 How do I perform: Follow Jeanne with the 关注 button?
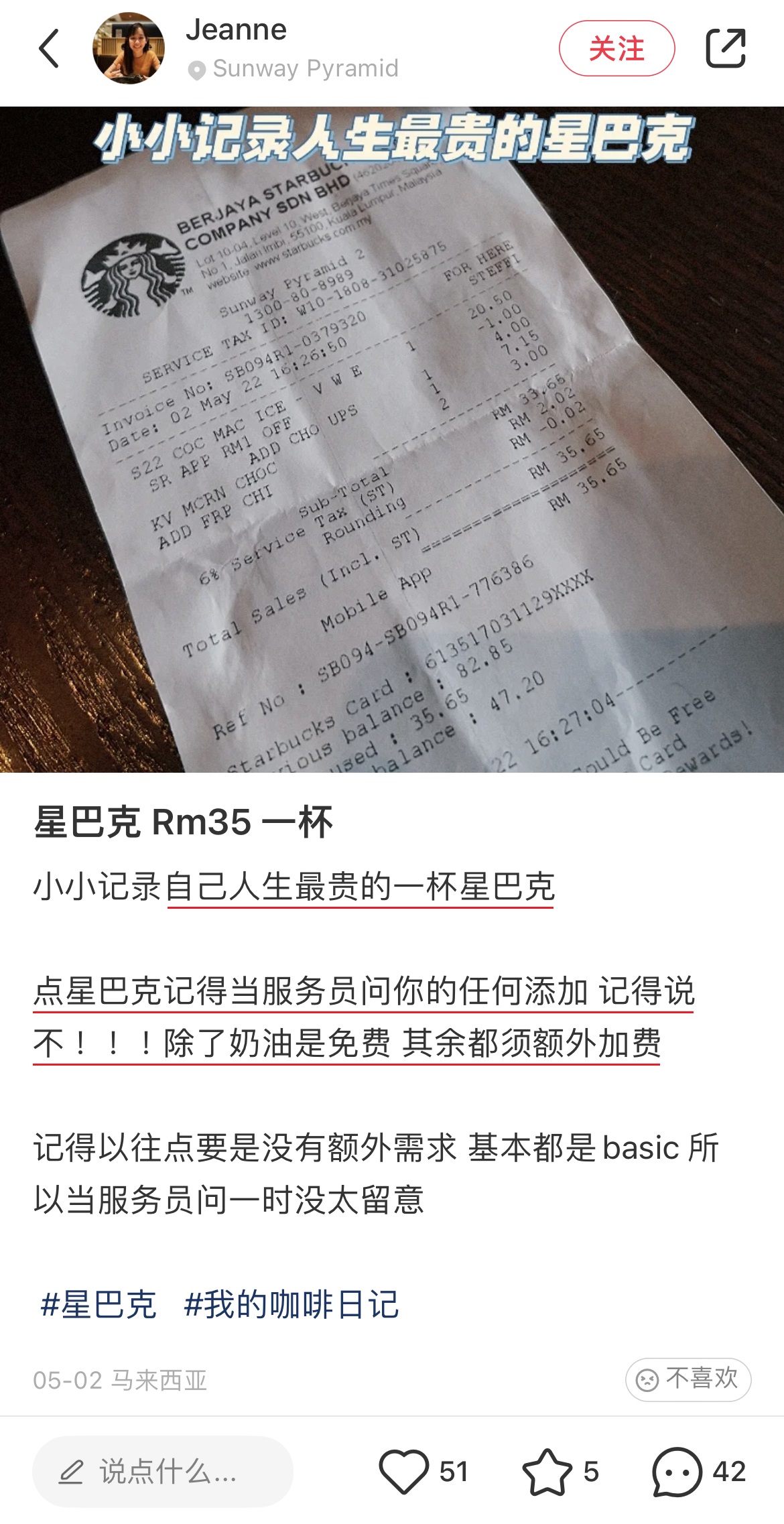tap(616, 48)
